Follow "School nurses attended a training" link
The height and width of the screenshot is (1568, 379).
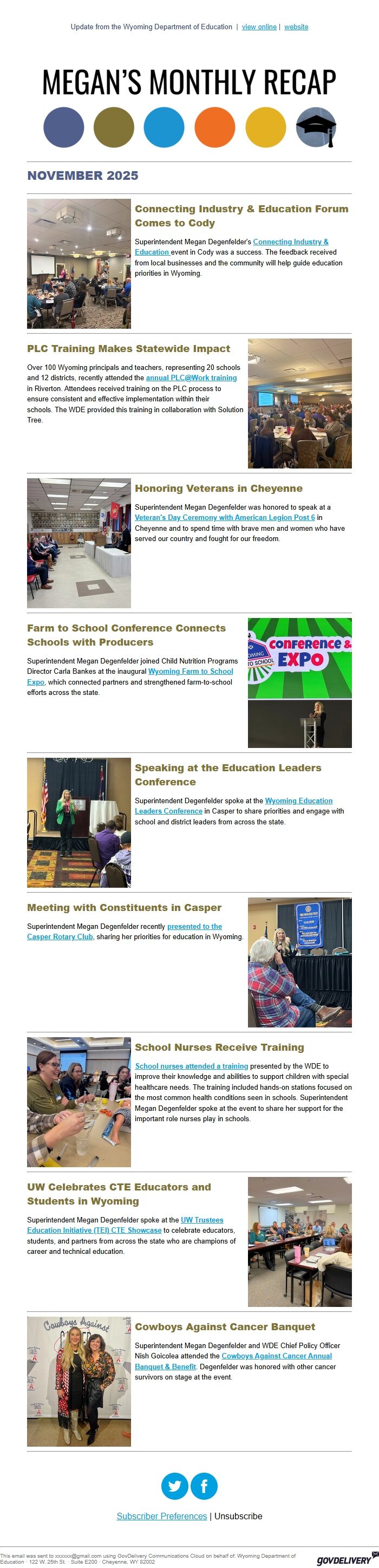pyautogui.click(x=191, y=1066)
